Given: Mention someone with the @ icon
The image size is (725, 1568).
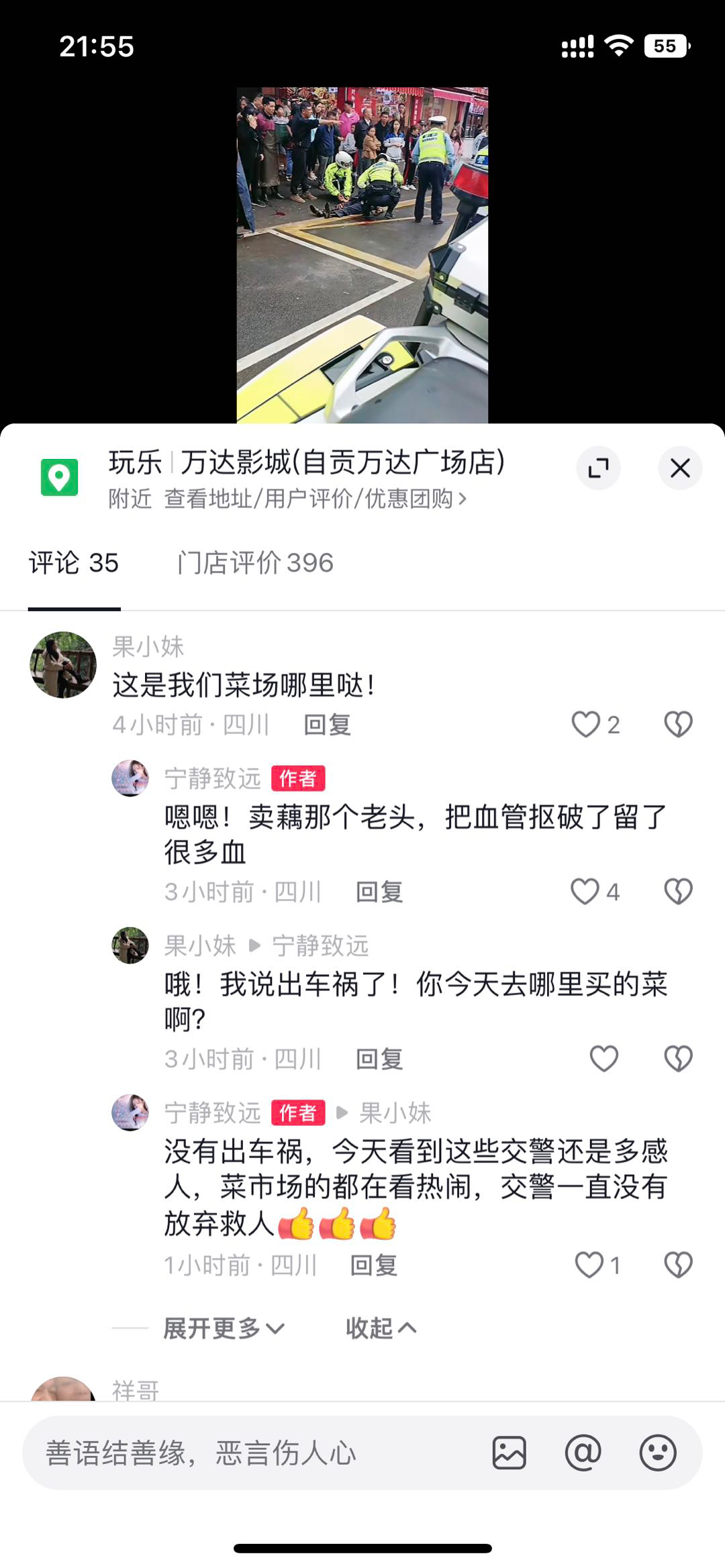Looking at the screenshot, I should (583, 1453).
